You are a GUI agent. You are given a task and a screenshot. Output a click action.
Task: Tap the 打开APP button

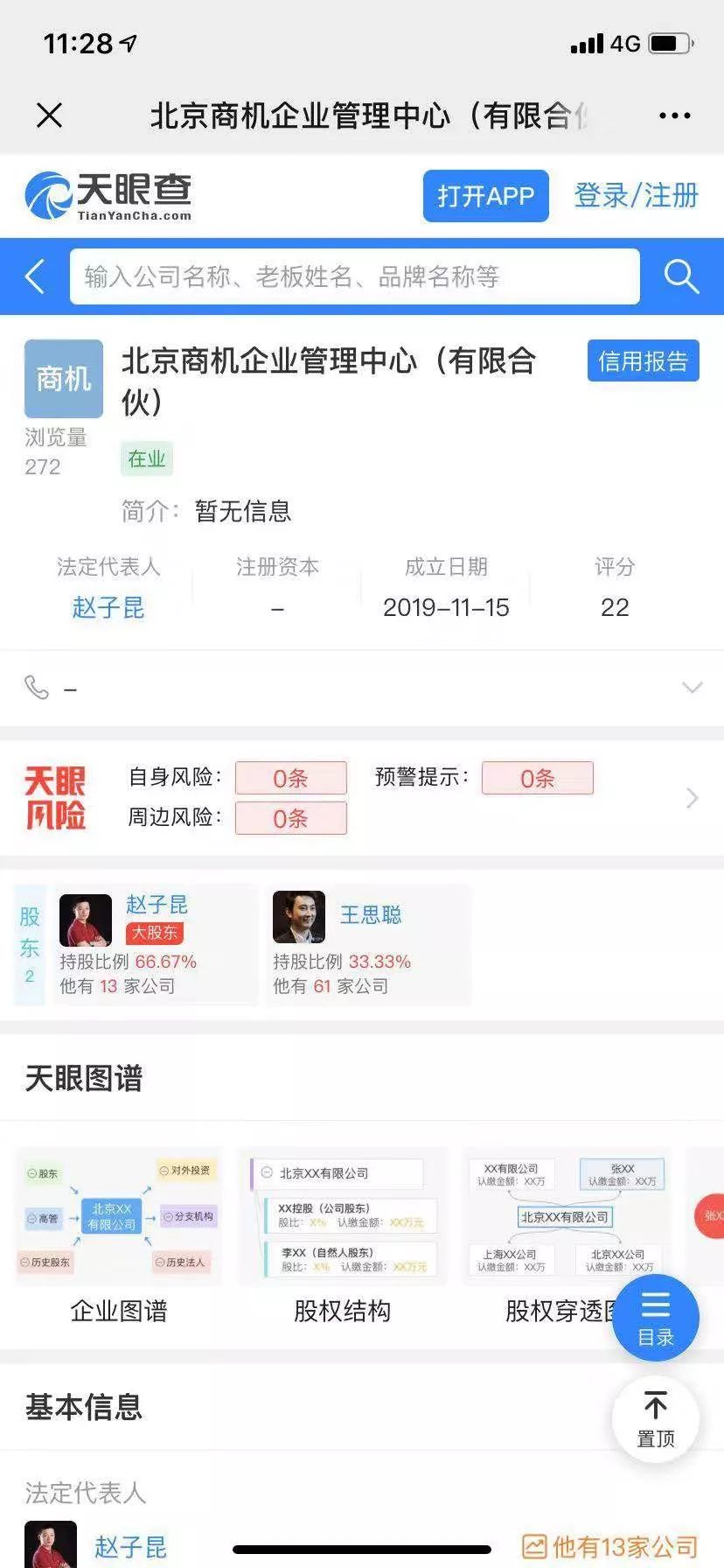click(485, 196)
